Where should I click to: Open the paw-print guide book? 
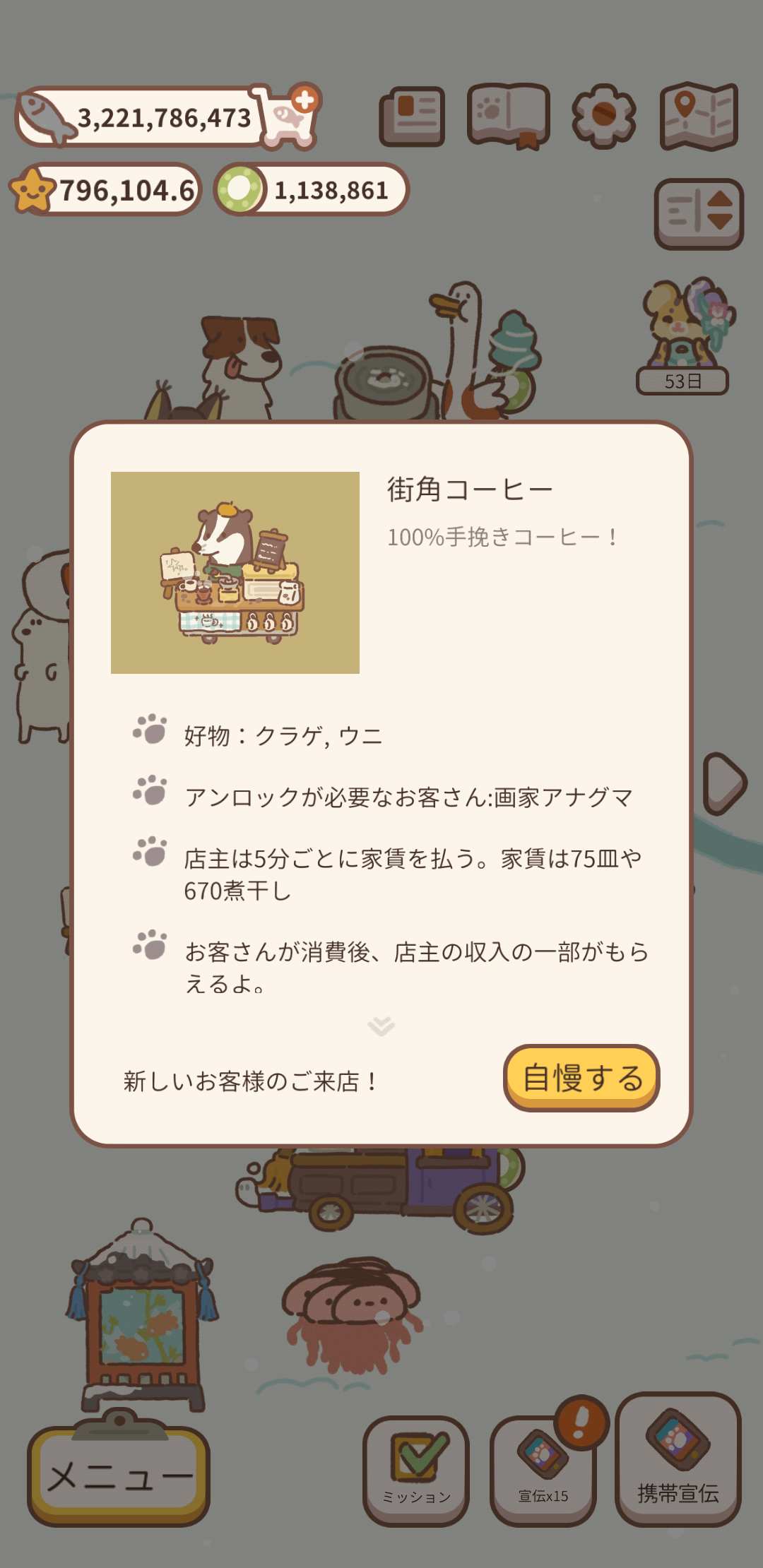click(509, 115)
